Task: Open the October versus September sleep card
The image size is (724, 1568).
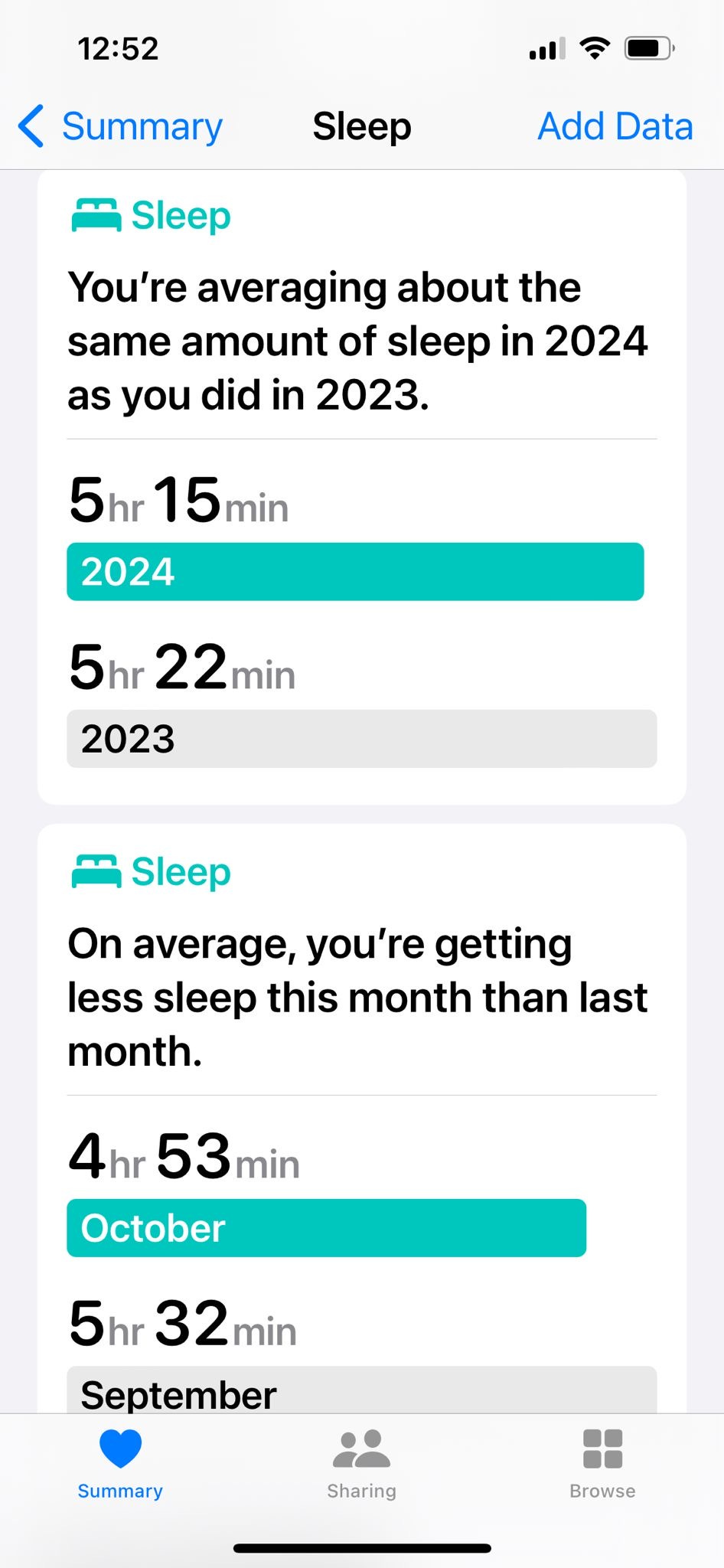Action: point(362,1119)
